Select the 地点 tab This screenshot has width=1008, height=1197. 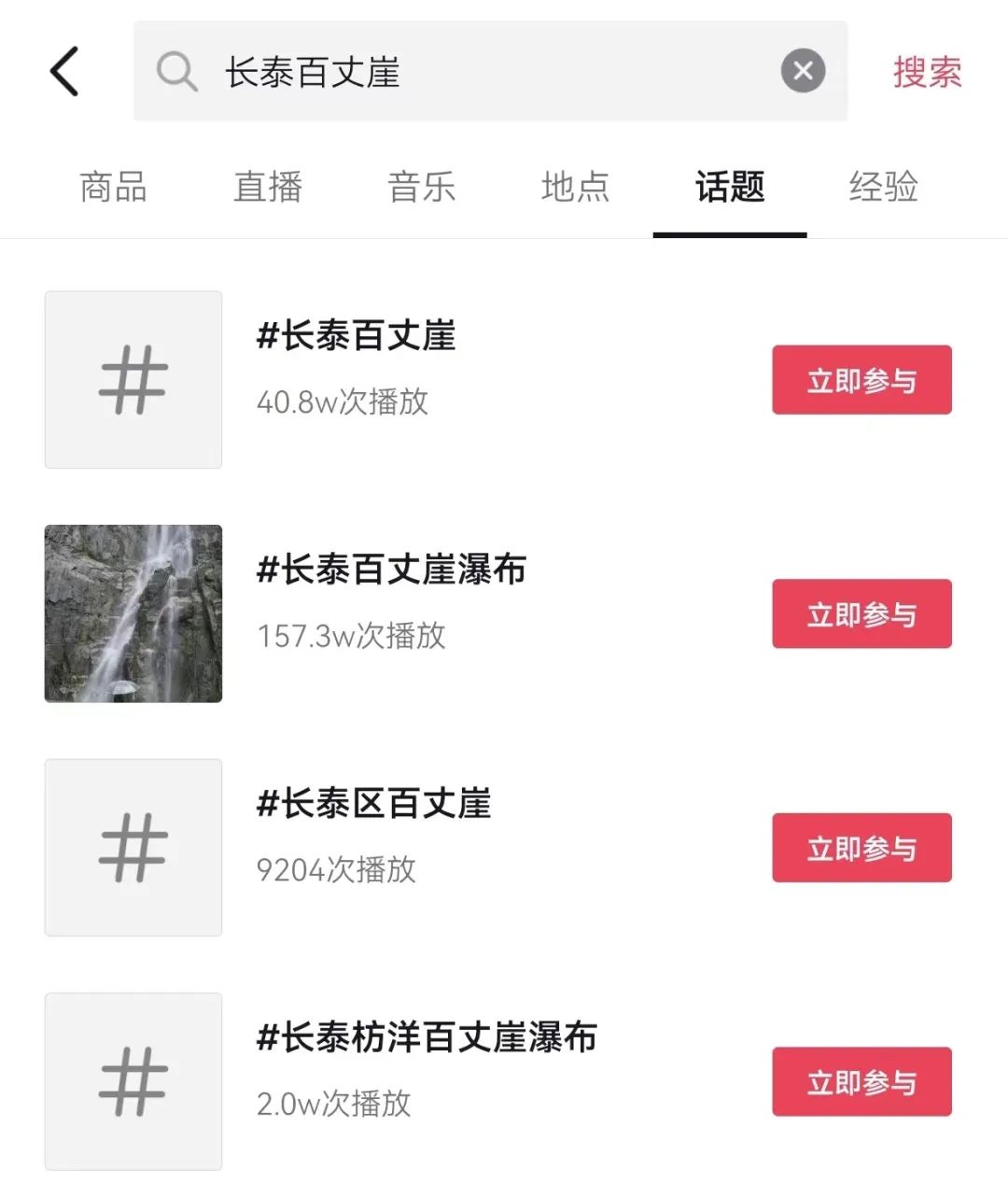point(576,187)
